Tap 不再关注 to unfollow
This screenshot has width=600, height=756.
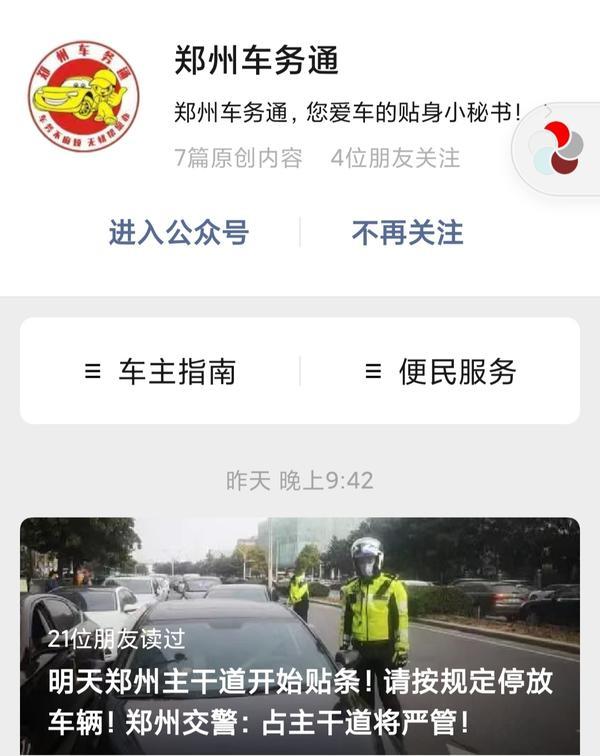[407, 233]
